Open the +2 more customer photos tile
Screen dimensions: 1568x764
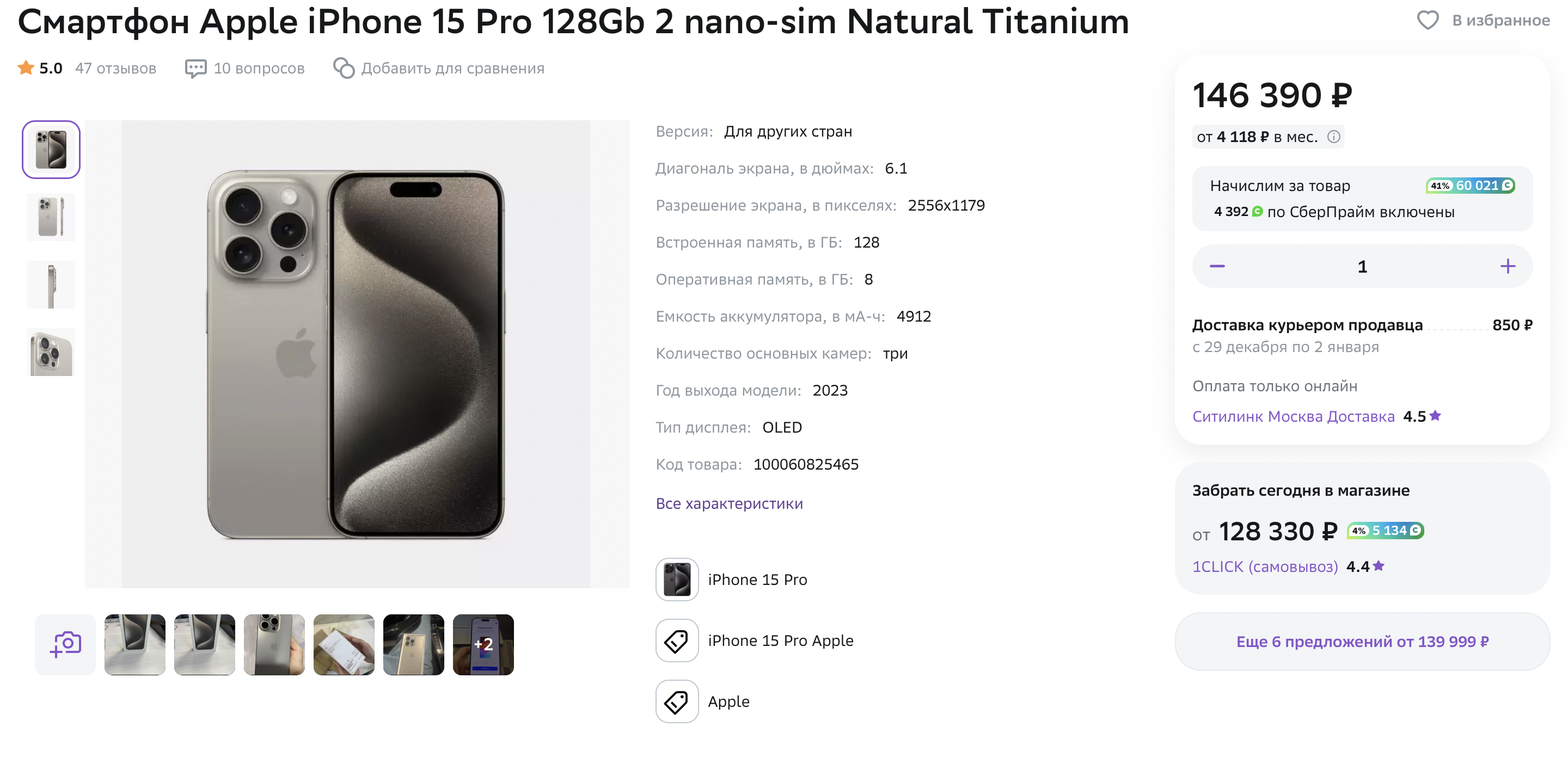point(483,644)
